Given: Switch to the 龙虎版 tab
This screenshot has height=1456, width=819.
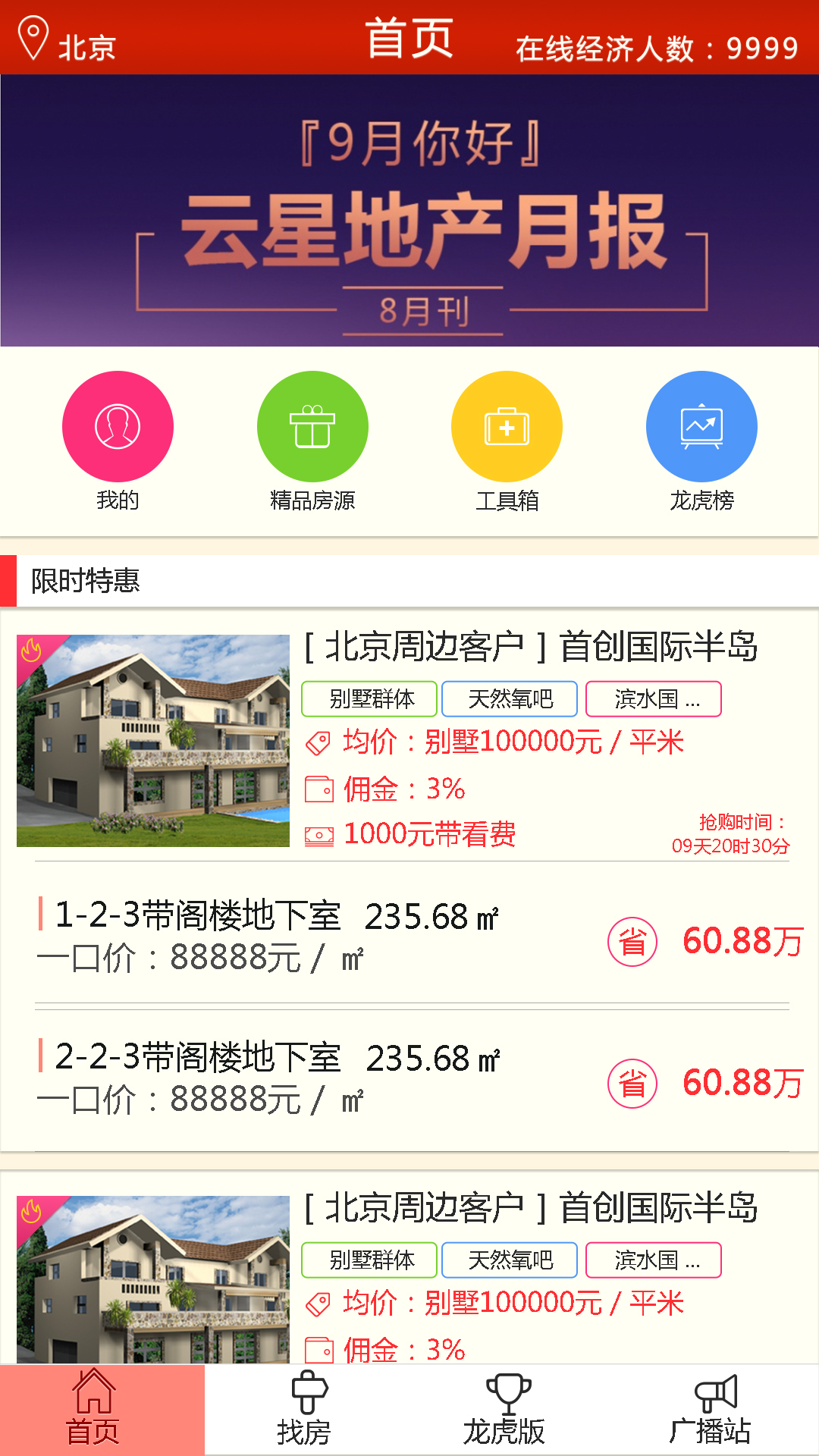Looking at the screenshot, I should coord(507,1409).
